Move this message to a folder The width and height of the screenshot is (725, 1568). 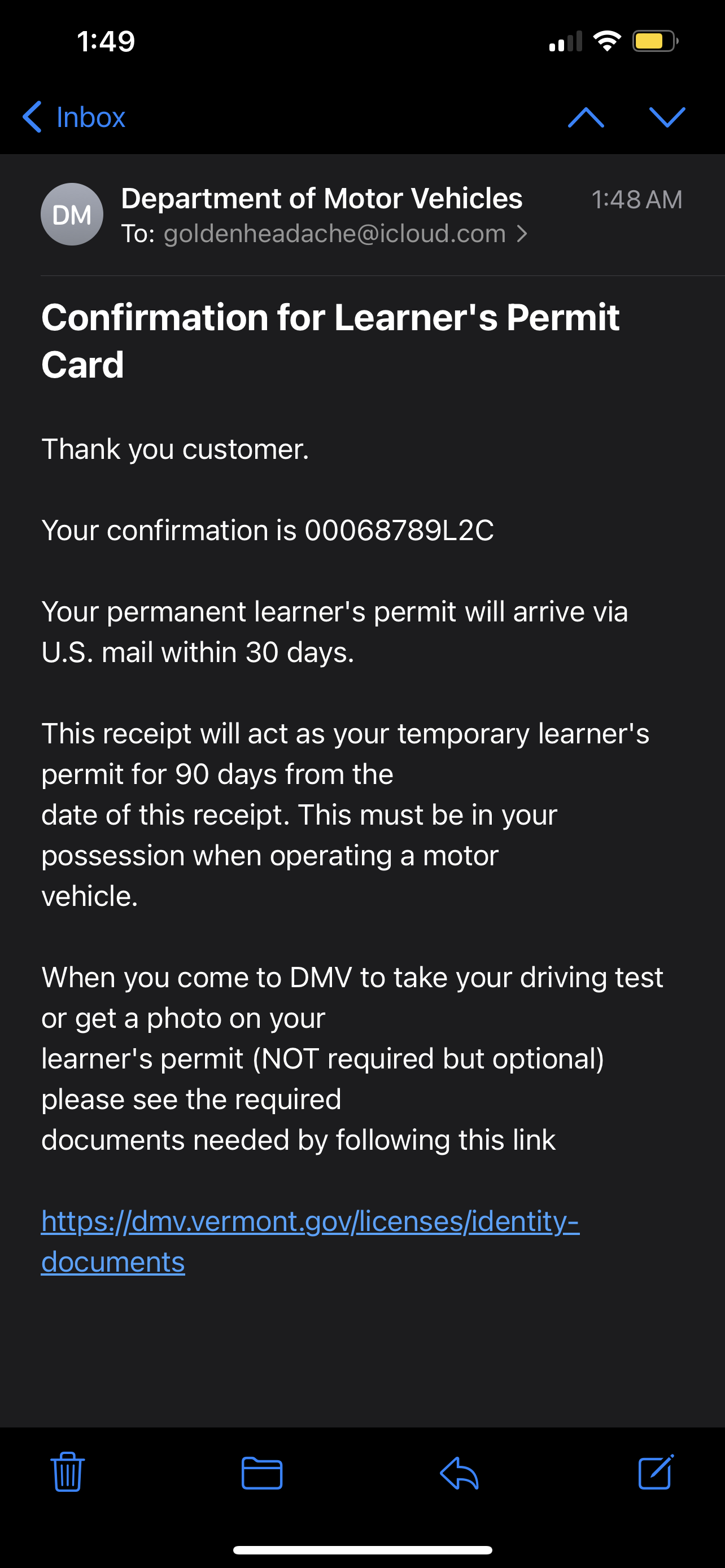click(262, 1473)
